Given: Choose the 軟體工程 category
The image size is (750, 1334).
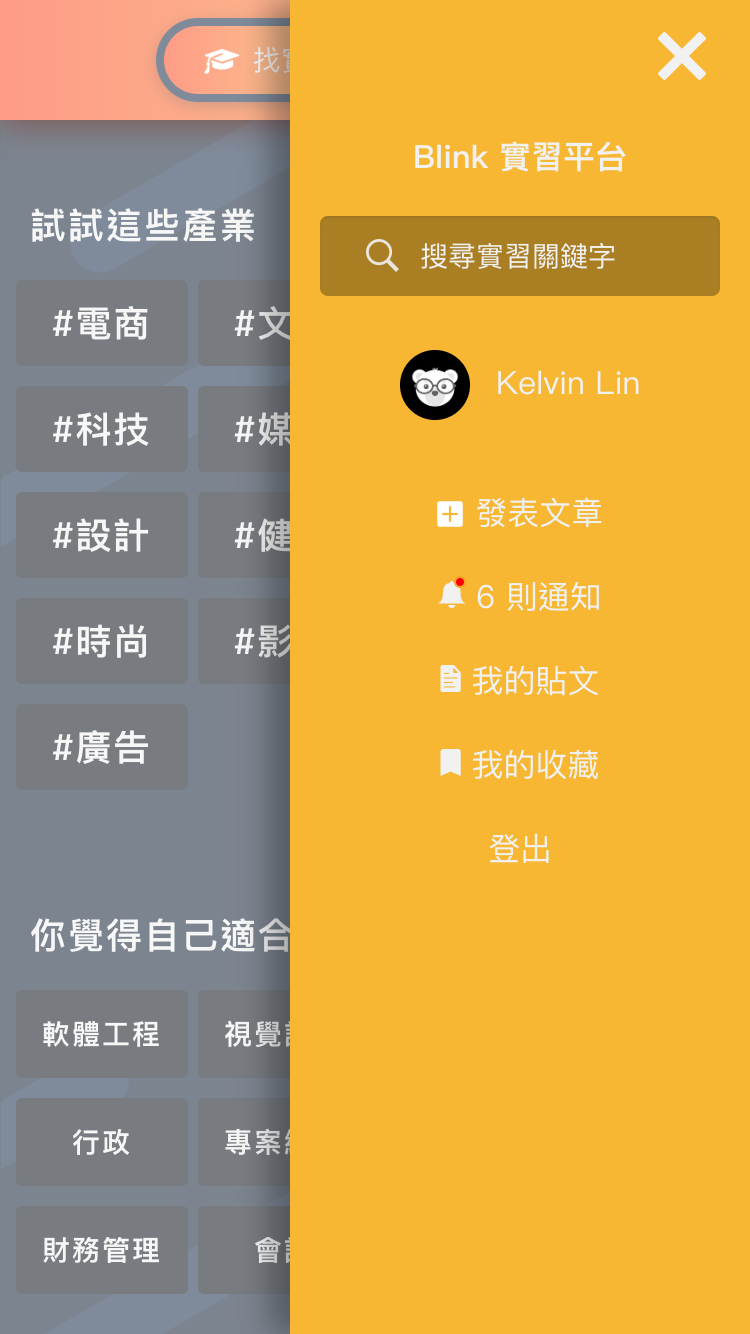Looking at the screenshot, I should tap(102, 1034).
